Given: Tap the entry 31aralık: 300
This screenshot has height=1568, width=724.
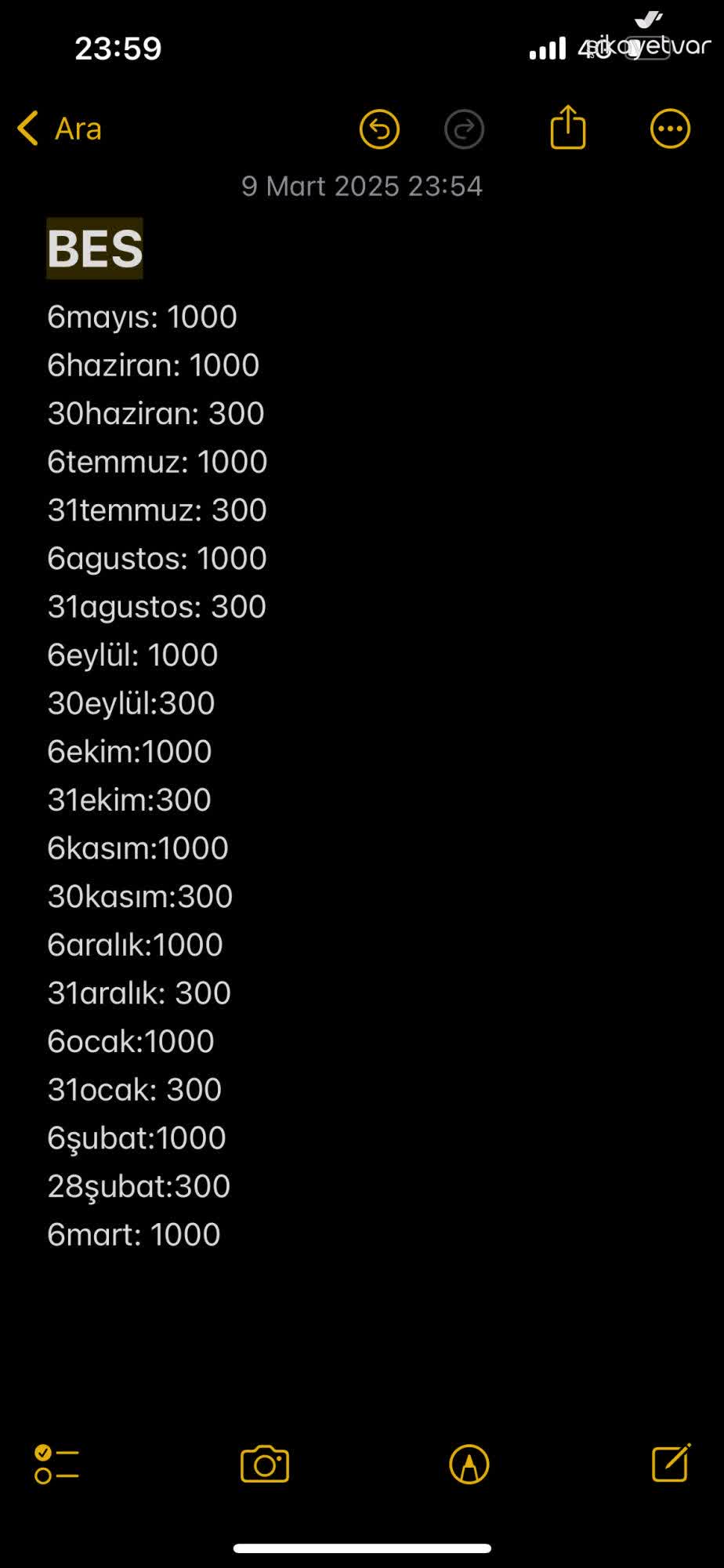Looking at the screenshot, I should pos(139,993).
